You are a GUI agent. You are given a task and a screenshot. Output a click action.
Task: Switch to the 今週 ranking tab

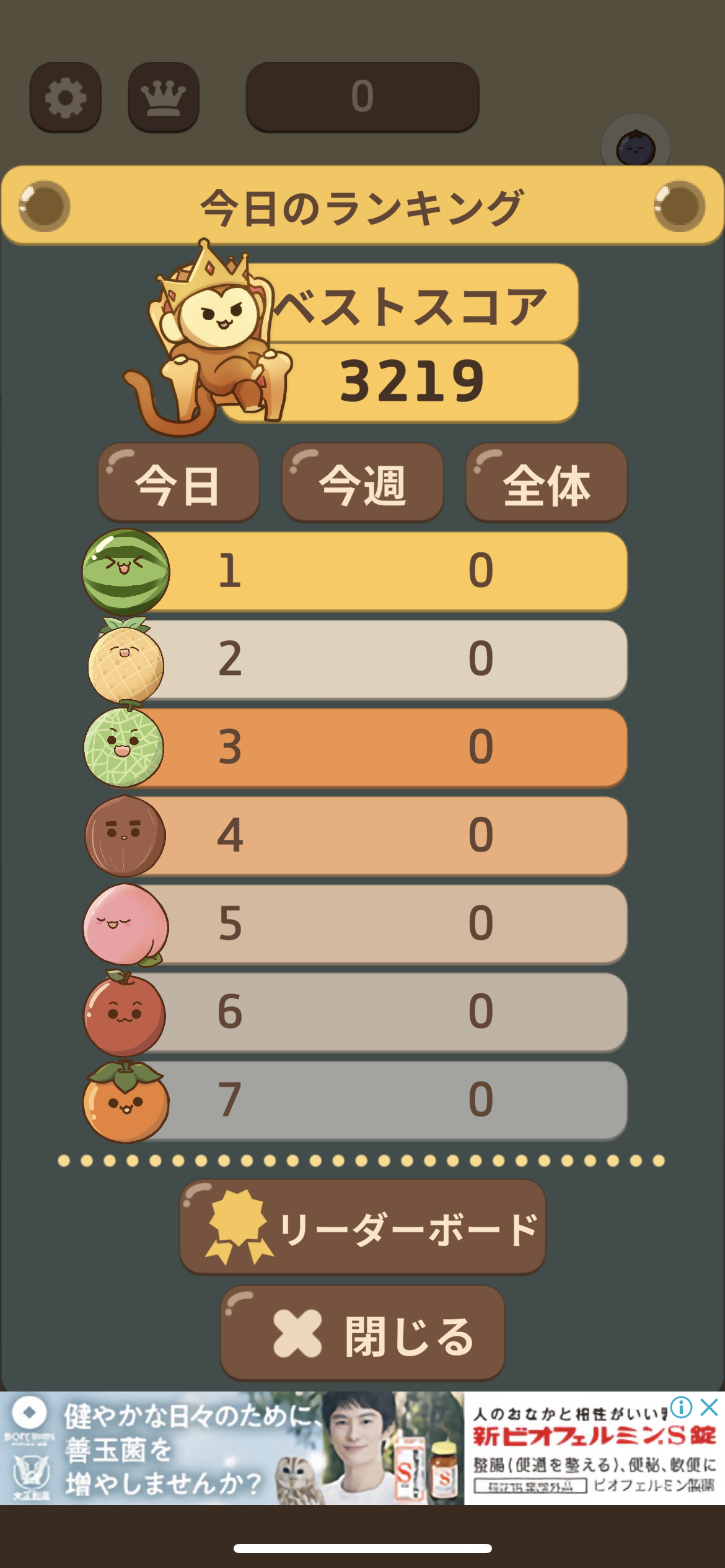(362, 484)
